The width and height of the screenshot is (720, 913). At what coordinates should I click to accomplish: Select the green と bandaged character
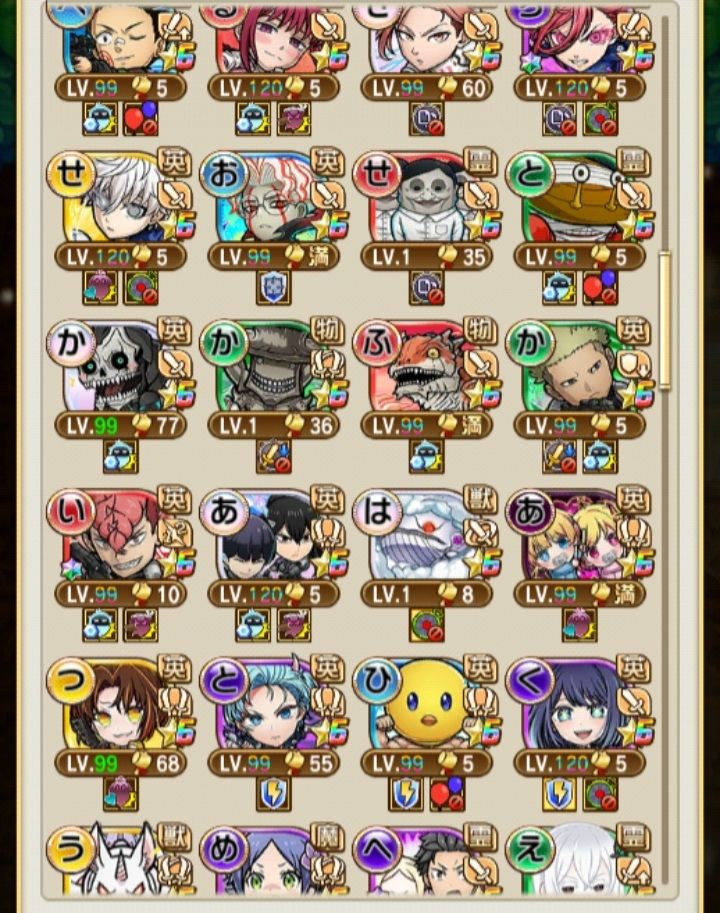coord(579,200)
